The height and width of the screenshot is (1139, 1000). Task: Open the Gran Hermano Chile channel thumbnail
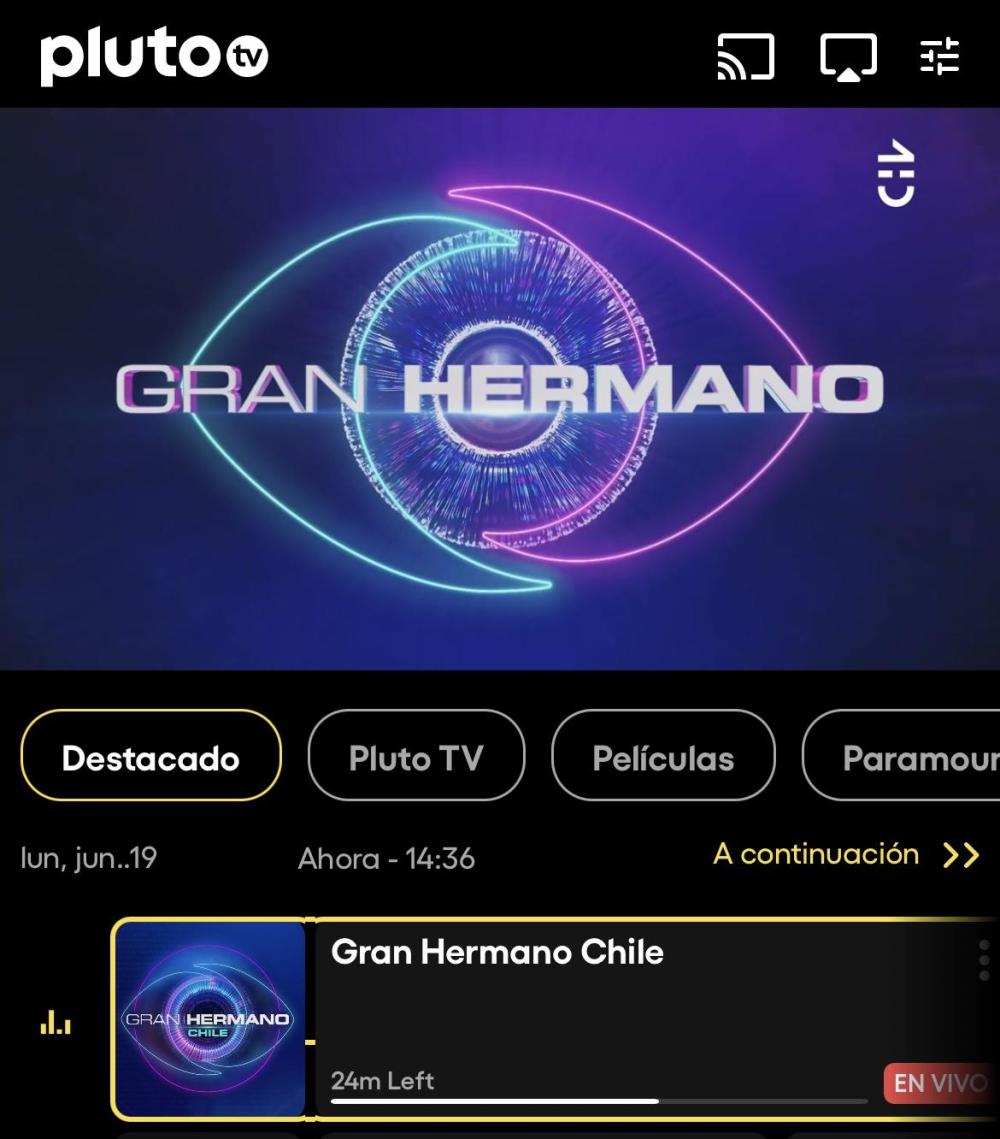coord(209,1018)
